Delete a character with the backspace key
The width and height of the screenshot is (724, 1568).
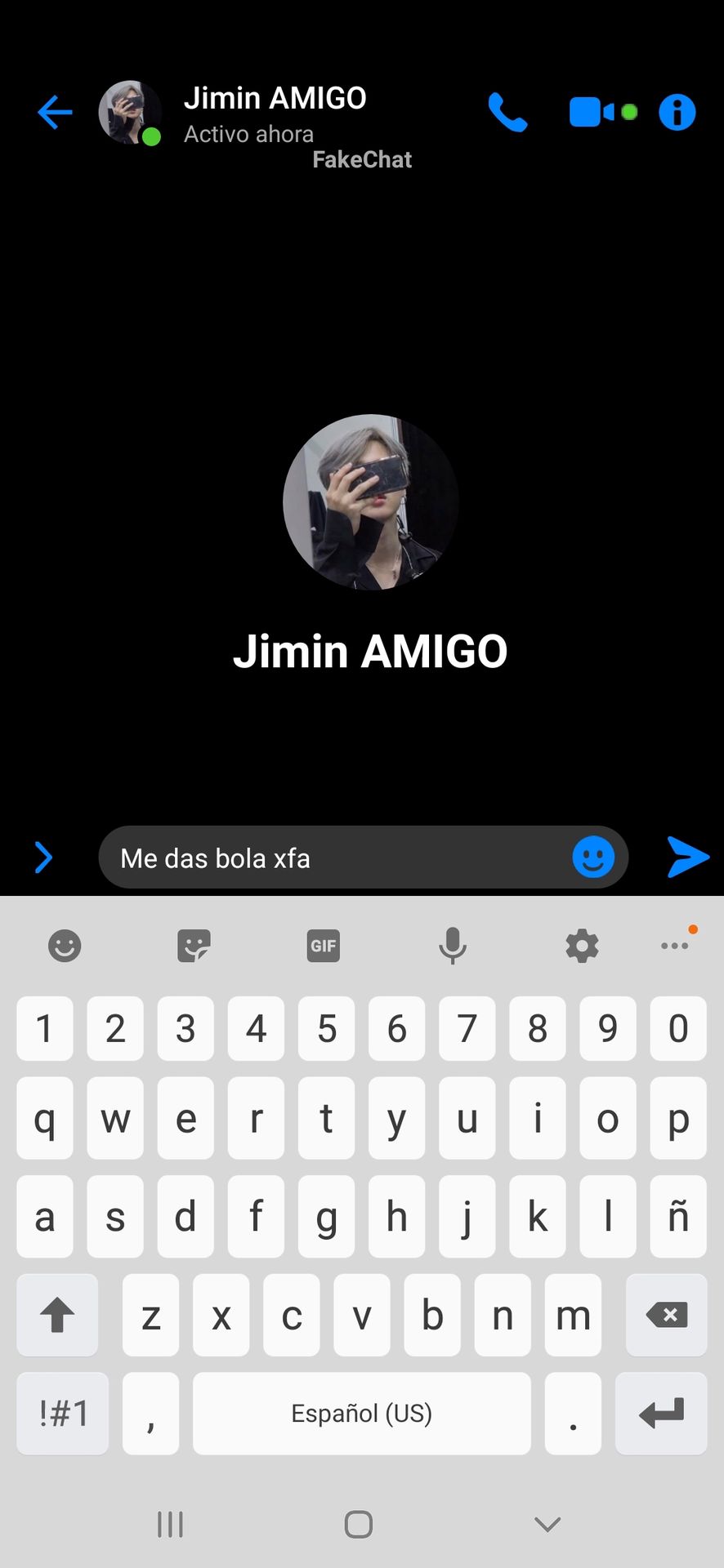(666, 1315)
